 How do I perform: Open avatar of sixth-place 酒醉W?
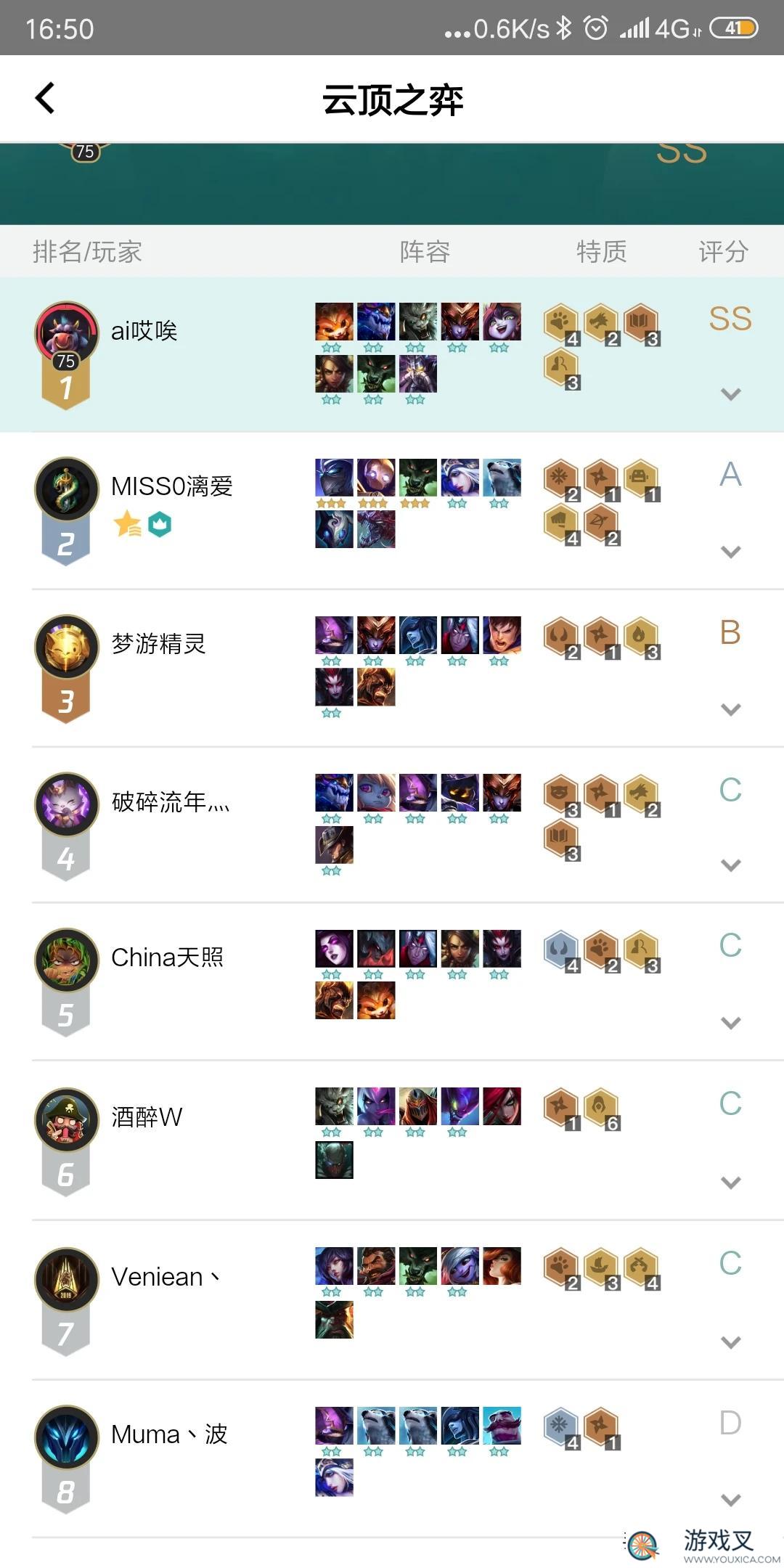67,1119
